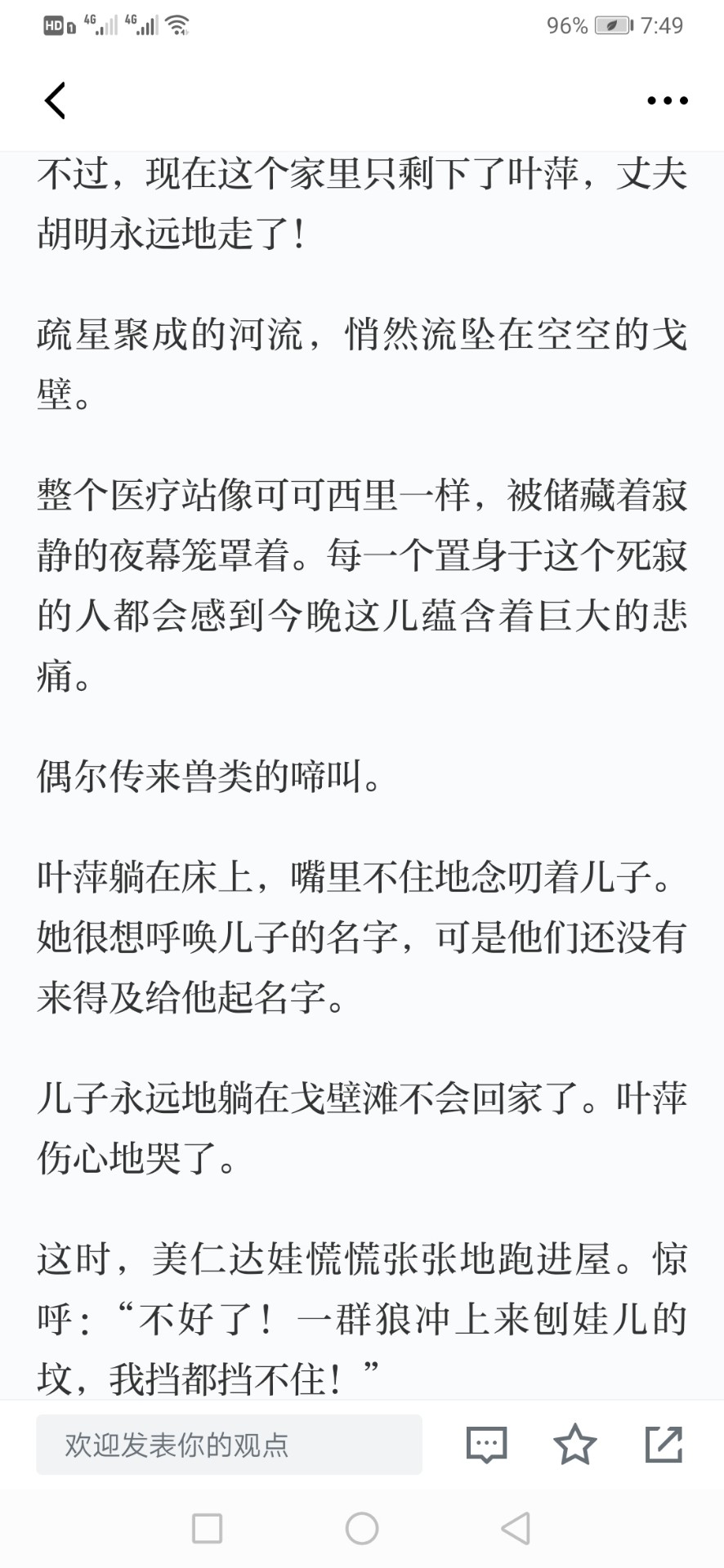
Task: Go back using the top-left arrow
Action: point(55,100)
